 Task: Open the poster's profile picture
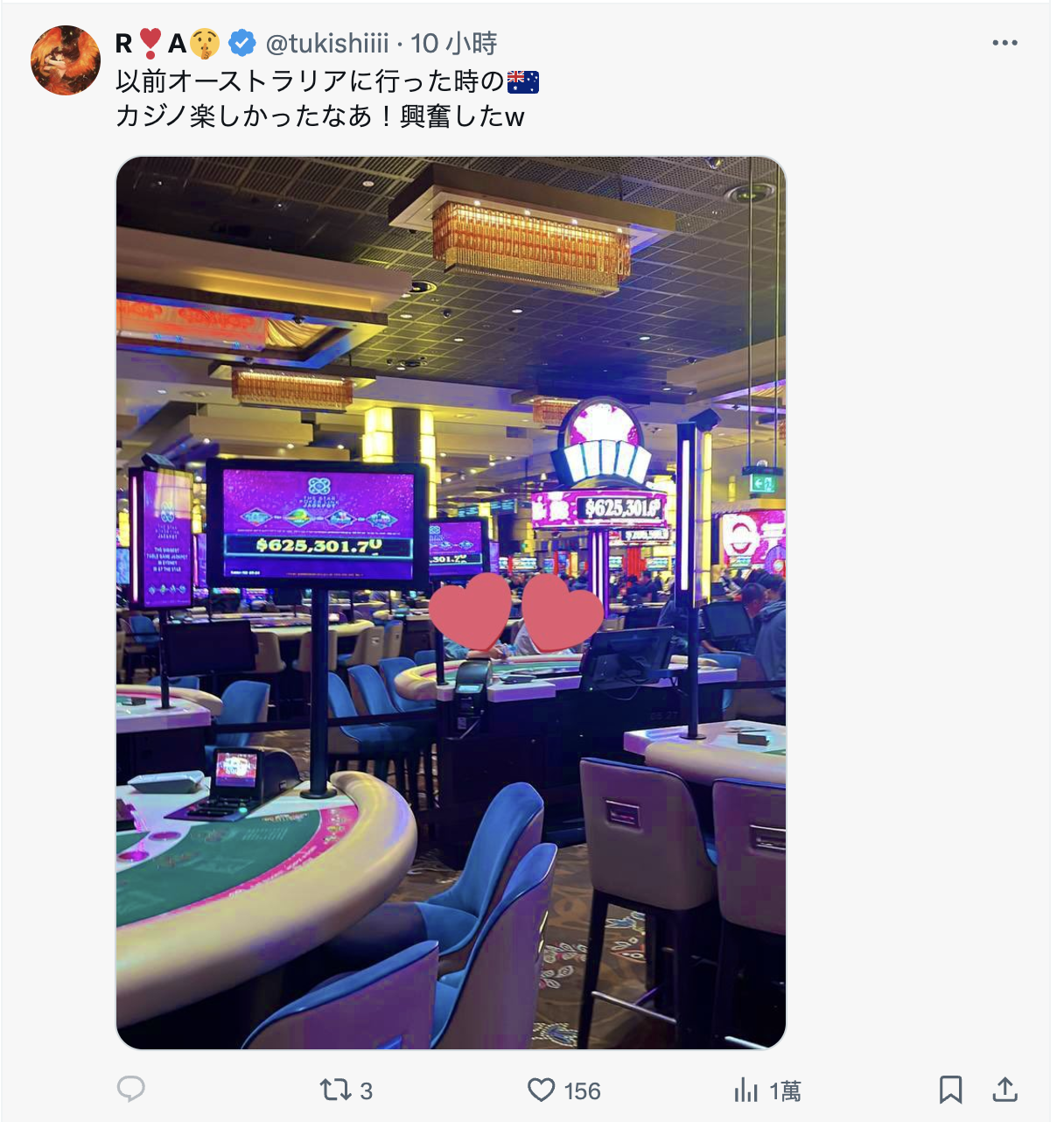[x=66, y=60]
